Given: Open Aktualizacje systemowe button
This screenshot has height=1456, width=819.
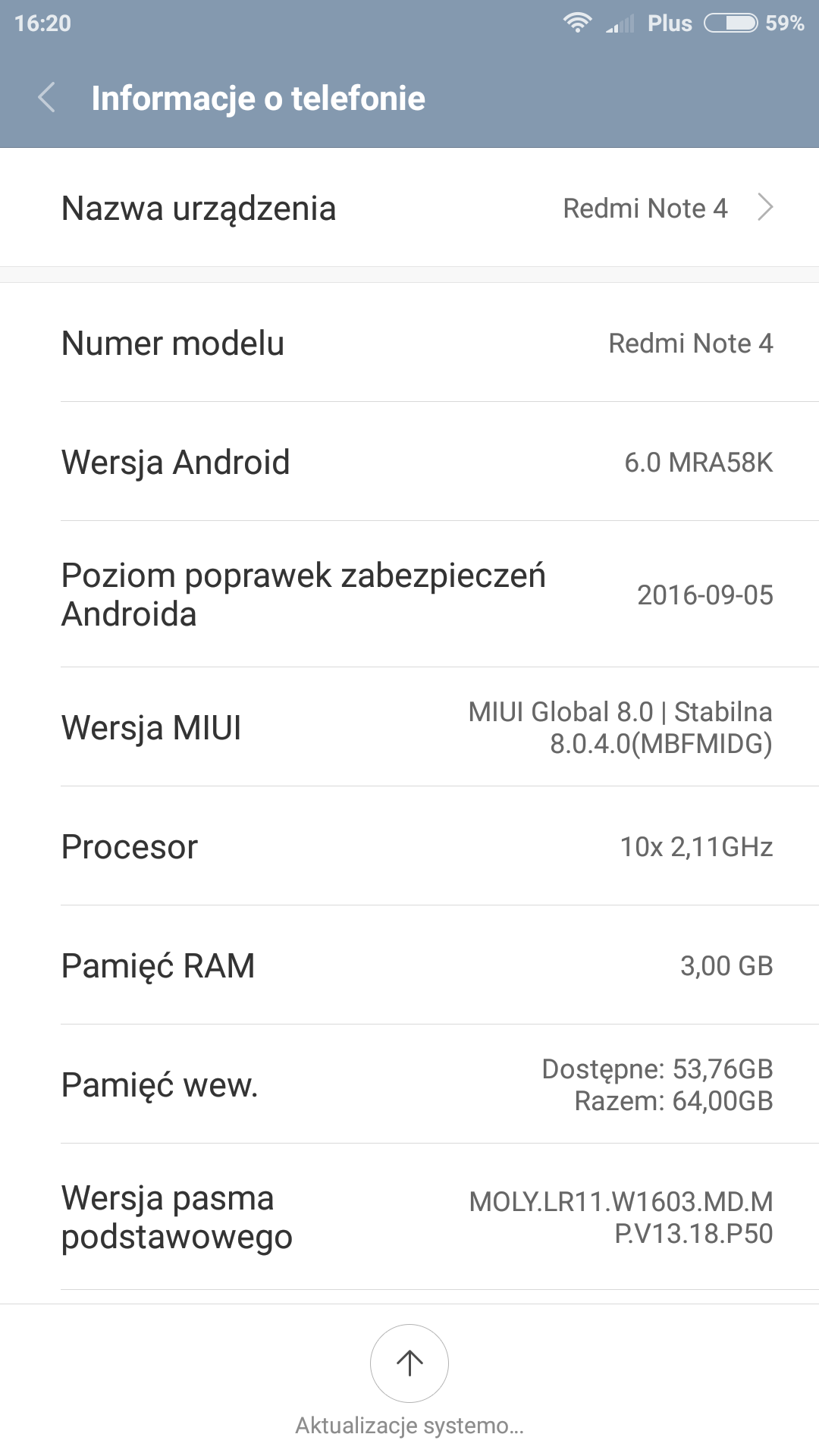Looking at the screenshot, I should click(x=409, y=1364).
